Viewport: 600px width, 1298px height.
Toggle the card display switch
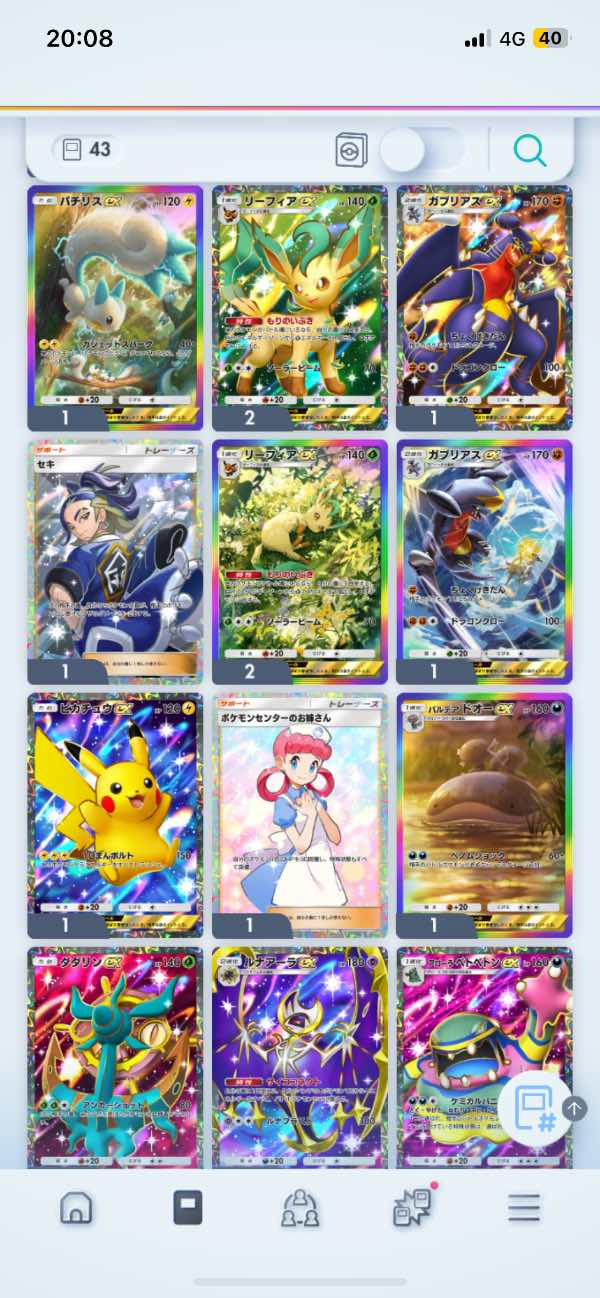point(422,151)
